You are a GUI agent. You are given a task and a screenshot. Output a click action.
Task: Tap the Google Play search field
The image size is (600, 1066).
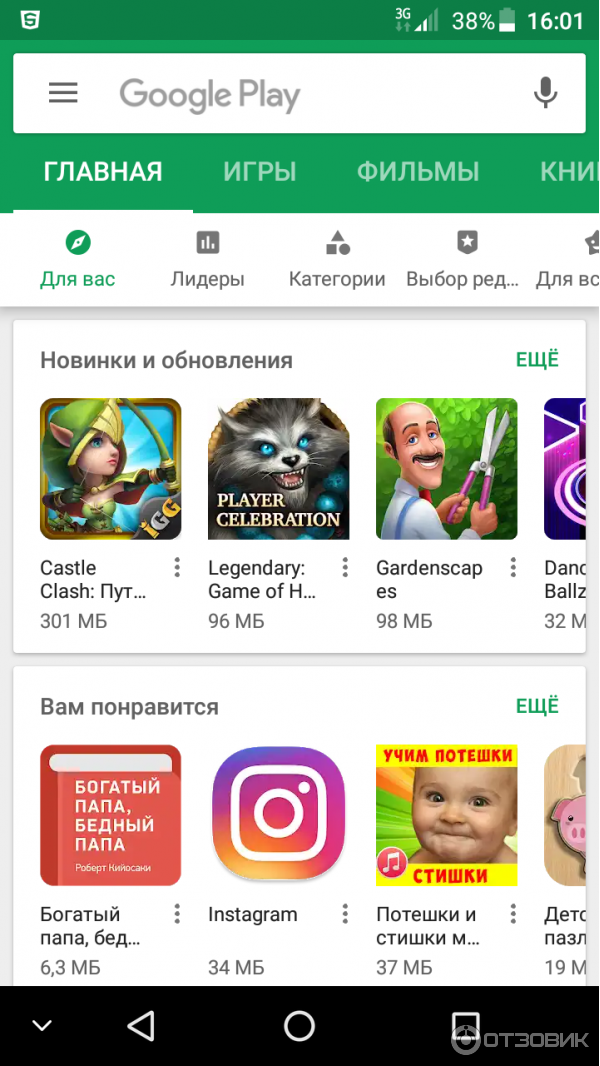300,95
